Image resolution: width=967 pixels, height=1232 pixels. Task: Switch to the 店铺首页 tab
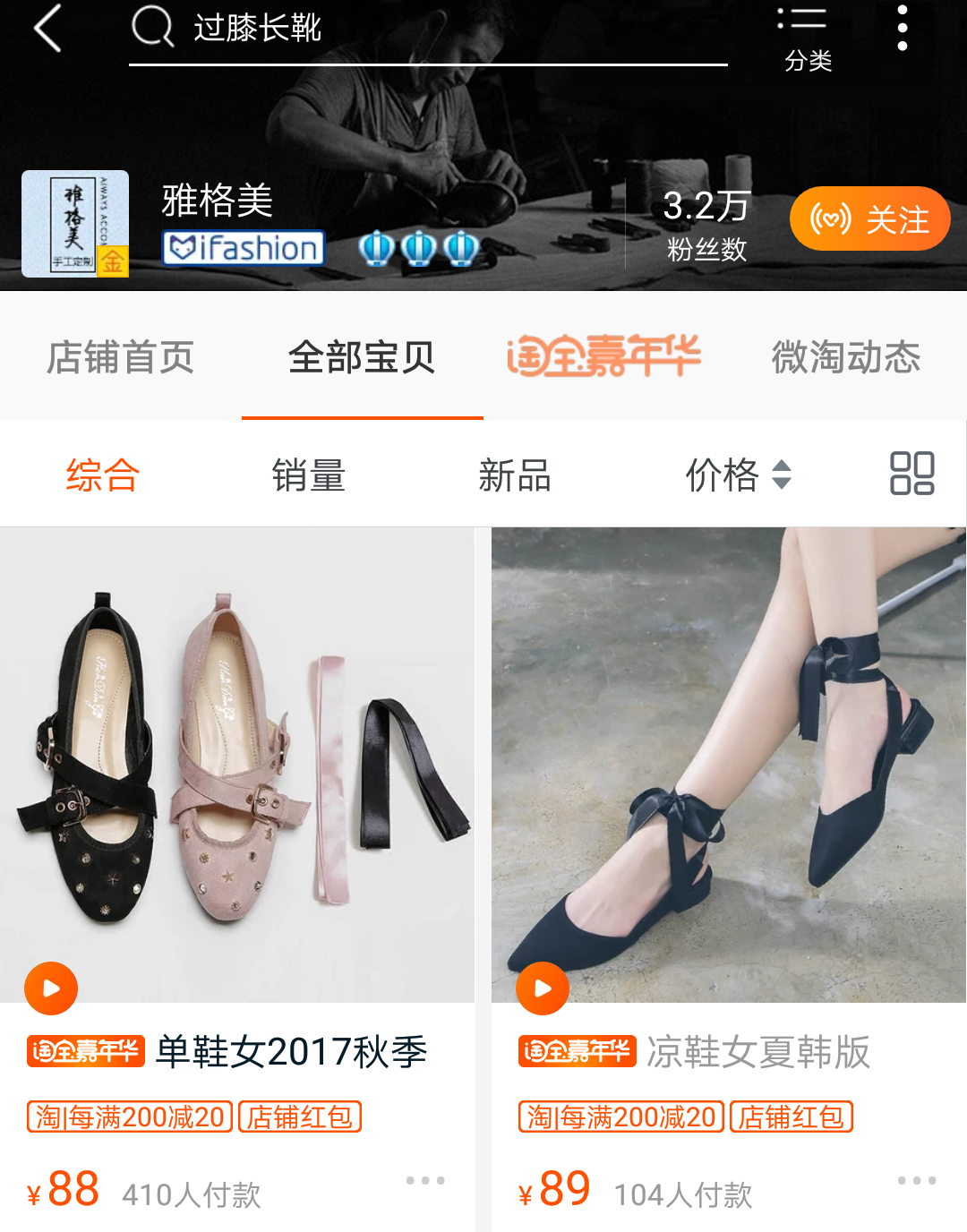[x=122, y=356]
